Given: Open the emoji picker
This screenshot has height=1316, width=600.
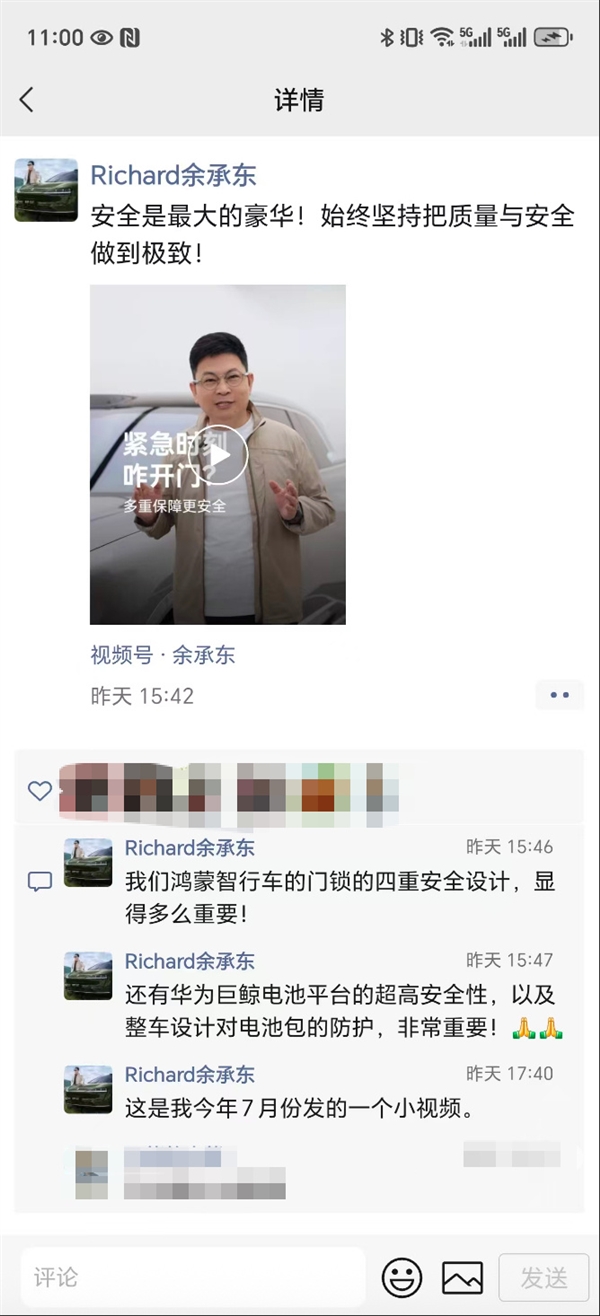Looking at the screenshot, I should coord(402,1277).
